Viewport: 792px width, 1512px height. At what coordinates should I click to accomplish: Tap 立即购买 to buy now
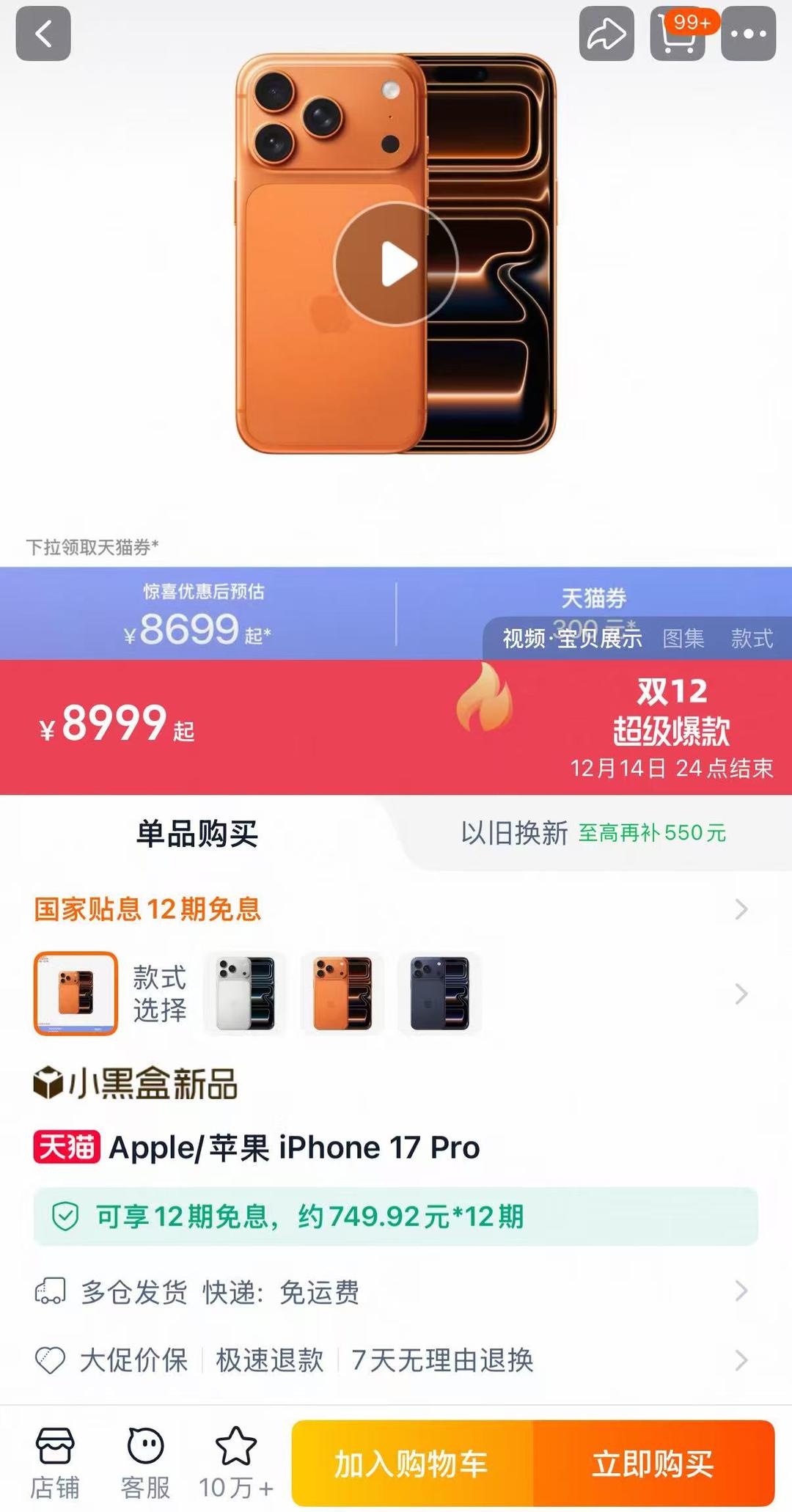[x=653, y=1464]
